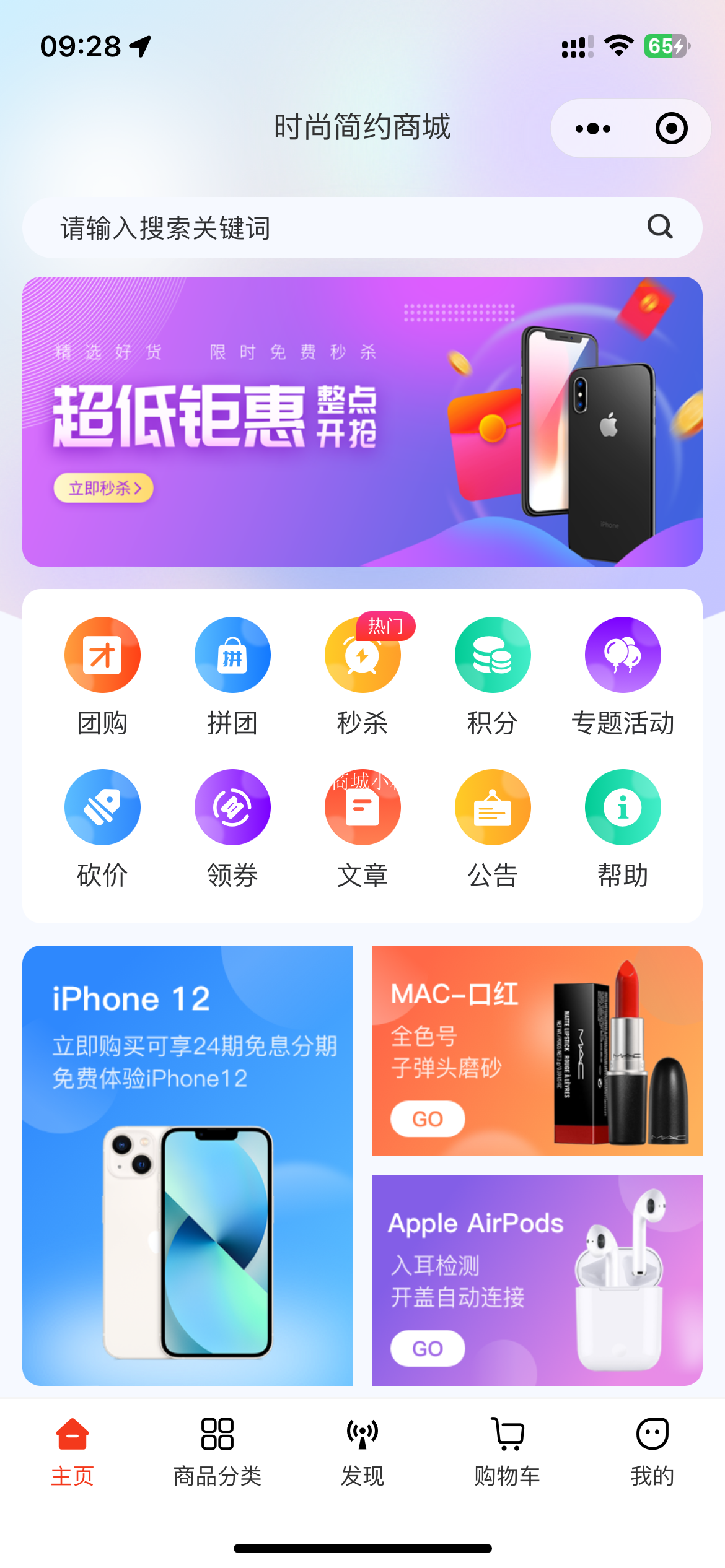Open the iPhone 12 promo card
The width and height of the screenshot is (725, 1568).
pyautogui.click(x=188, y=1164)
